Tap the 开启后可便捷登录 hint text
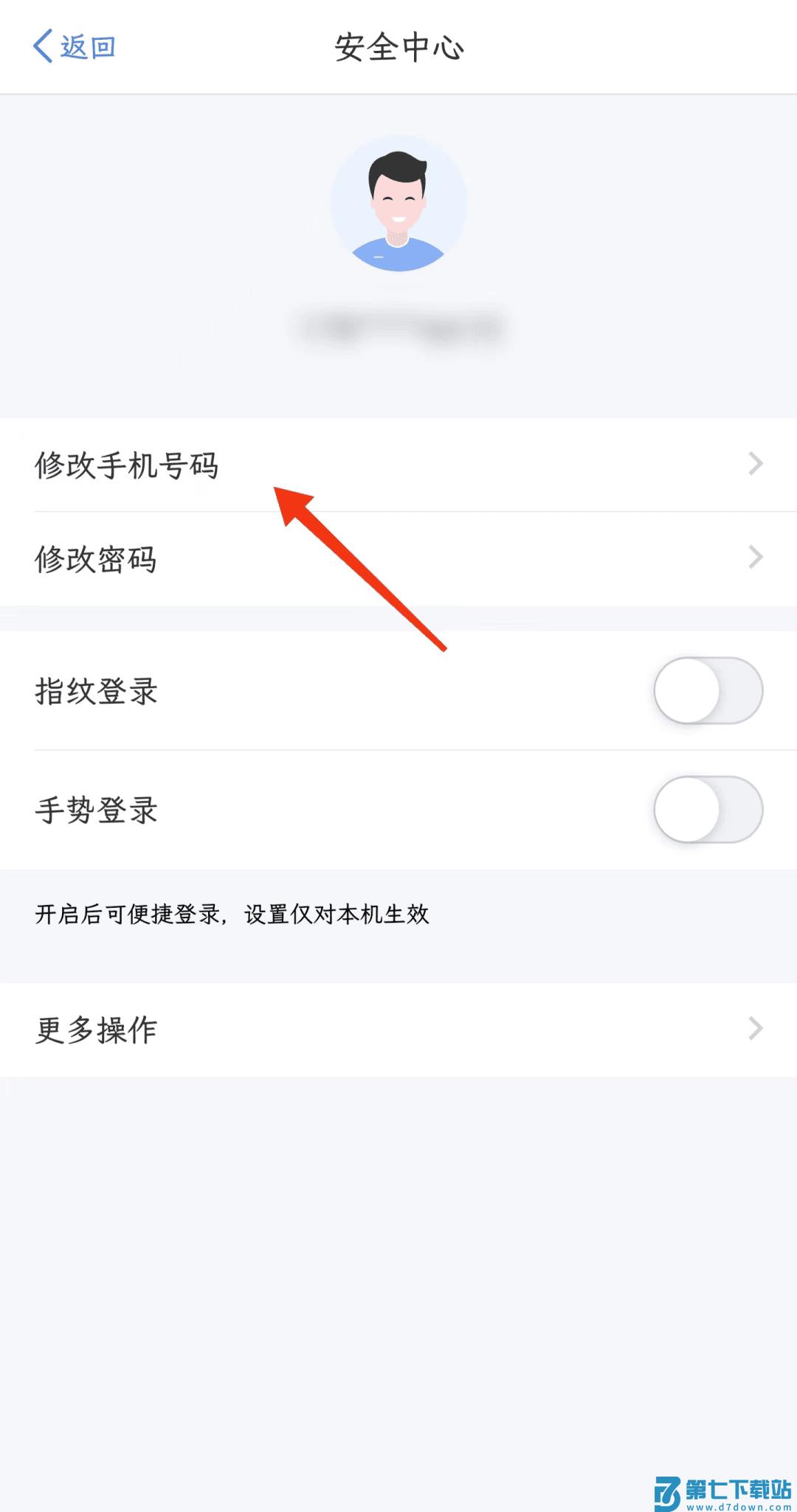Viewport: 797px width, 1512px height. coord(236,915)
